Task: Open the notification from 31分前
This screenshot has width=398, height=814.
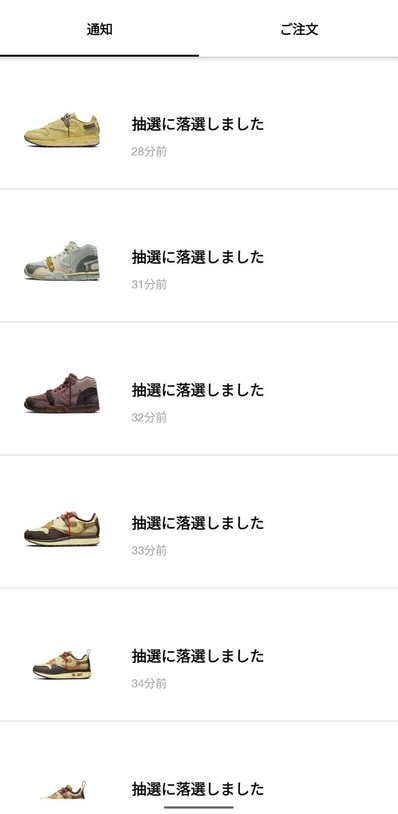Action: [199, 256]
